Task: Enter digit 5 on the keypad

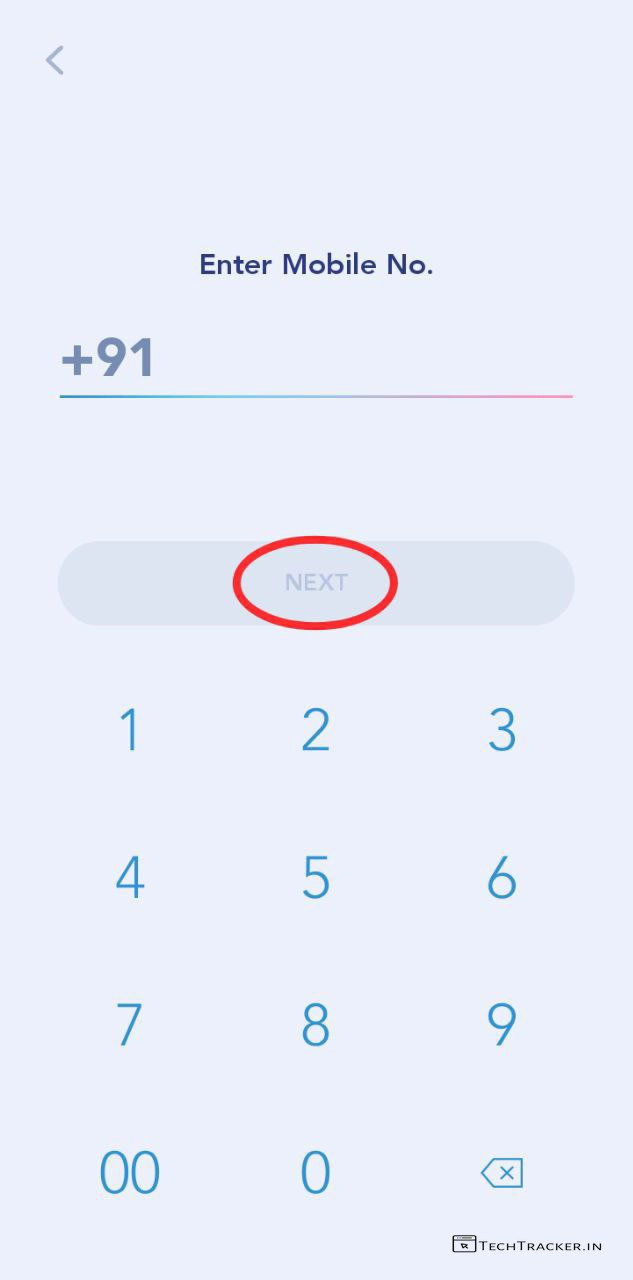Action: click(x=316, y=878)
